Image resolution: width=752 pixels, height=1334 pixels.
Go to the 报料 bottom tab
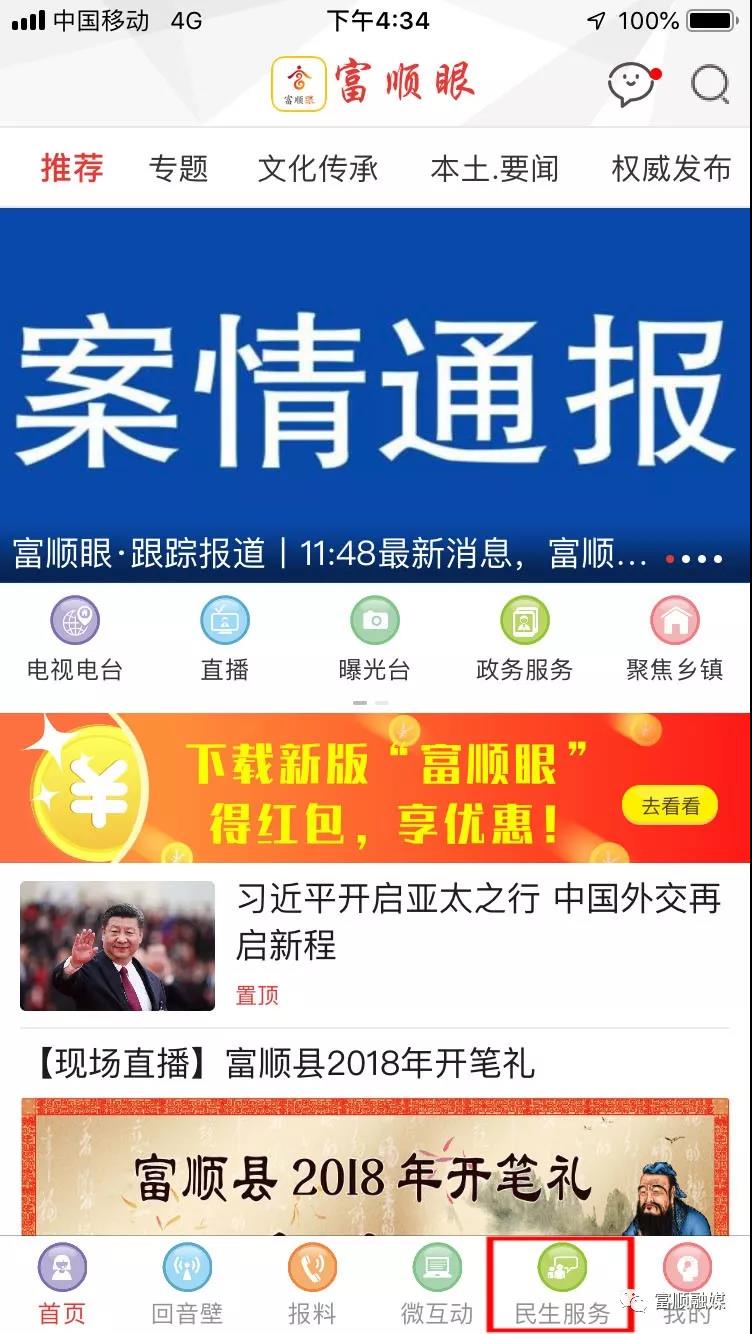pyautogui.click(x=312, y=1285)
